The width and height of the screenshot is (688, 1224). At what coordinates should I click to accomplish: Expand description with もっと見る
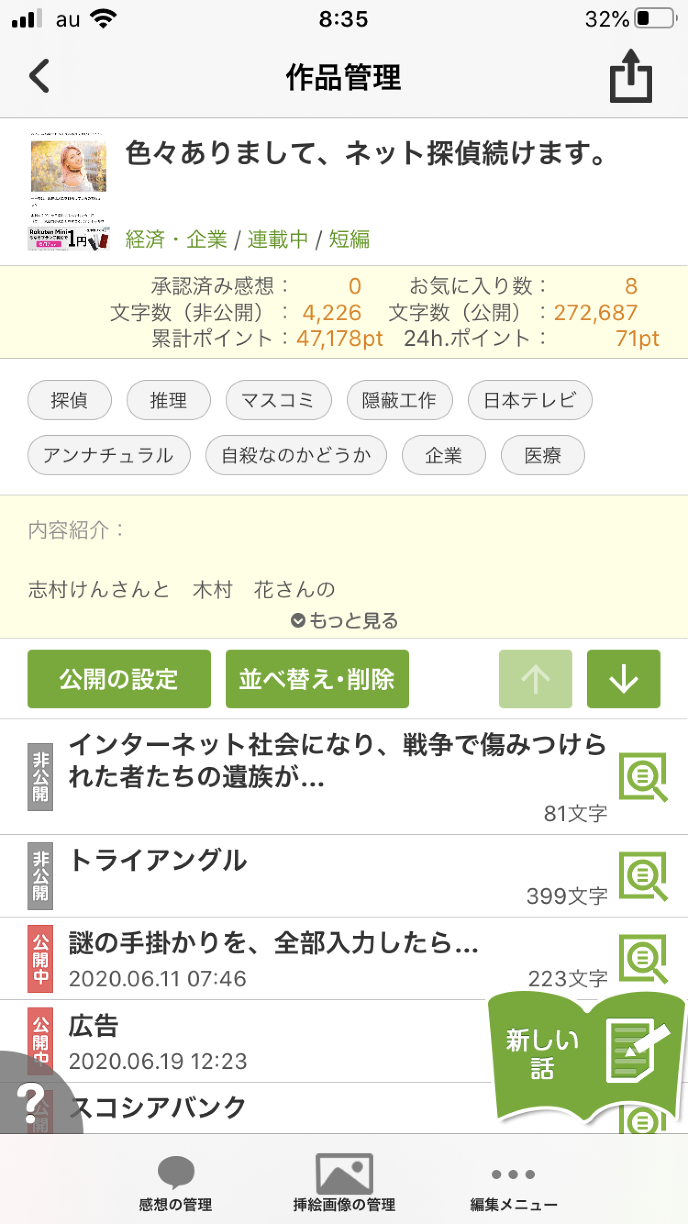(x=344, y=621)
